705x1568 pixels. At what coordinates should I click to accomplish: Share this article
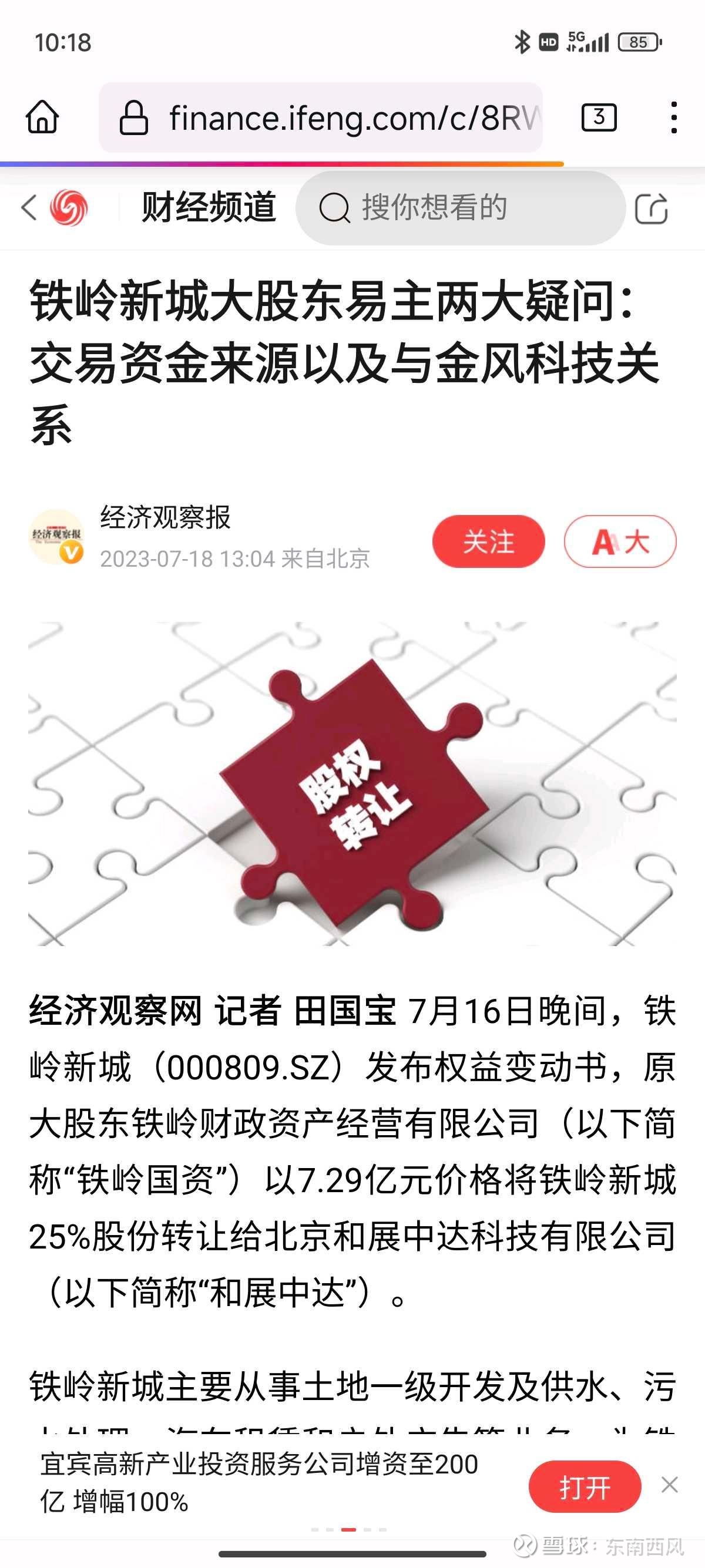[x=651, y=208]
